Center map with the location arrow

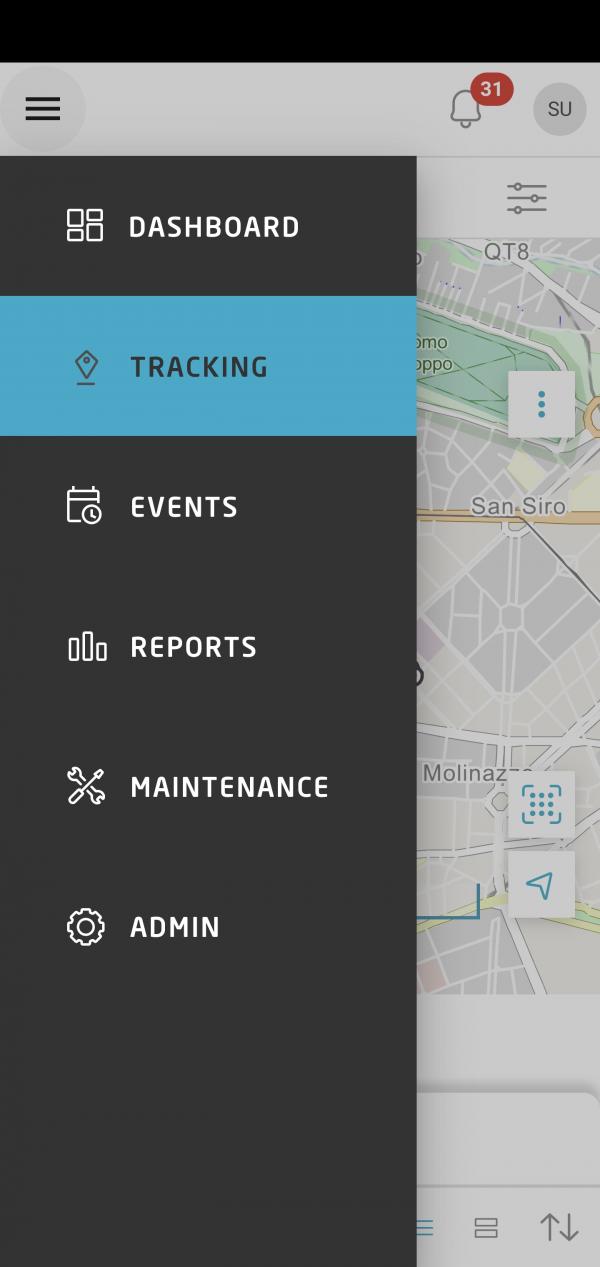coord(541,885)
